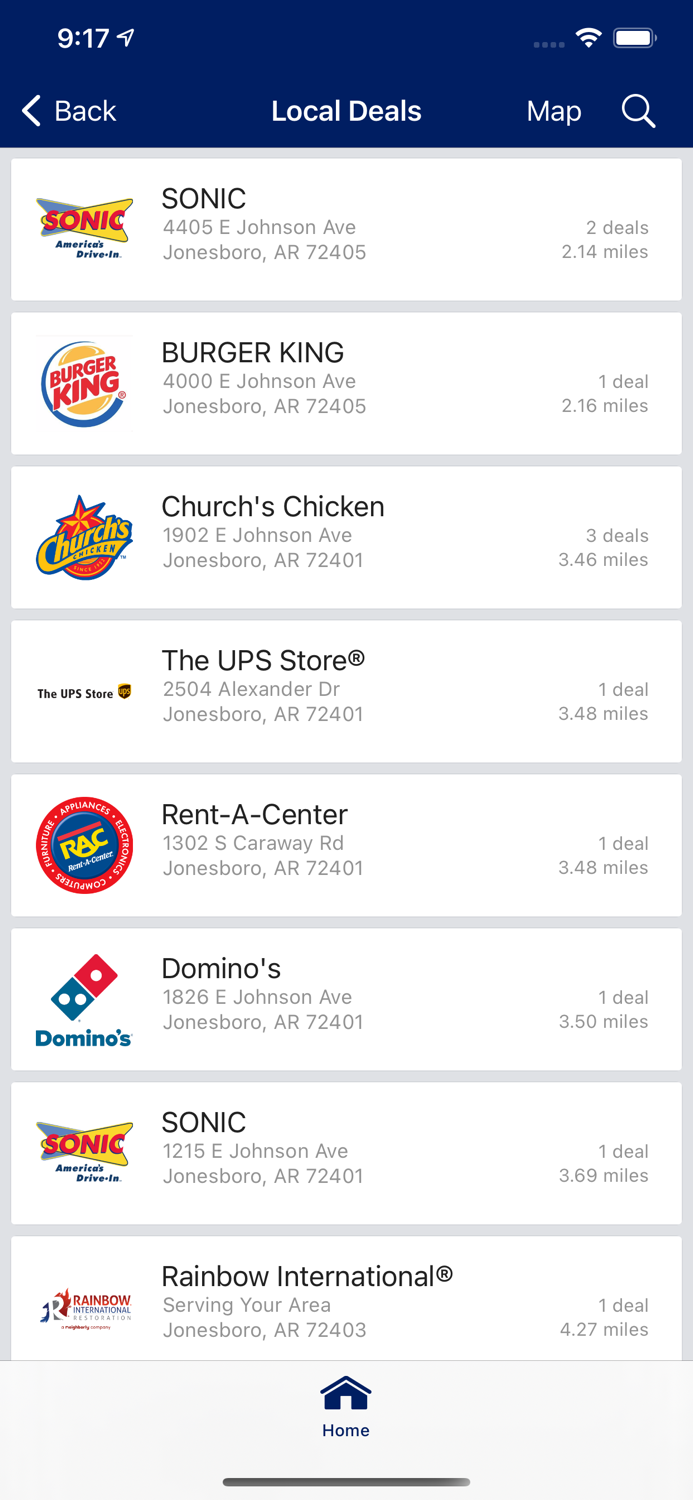This screenshot has width=693, height=1500.
Task: Open SONIC at 1215 E Johnson Ave
Action: (x=346, y=1153)
